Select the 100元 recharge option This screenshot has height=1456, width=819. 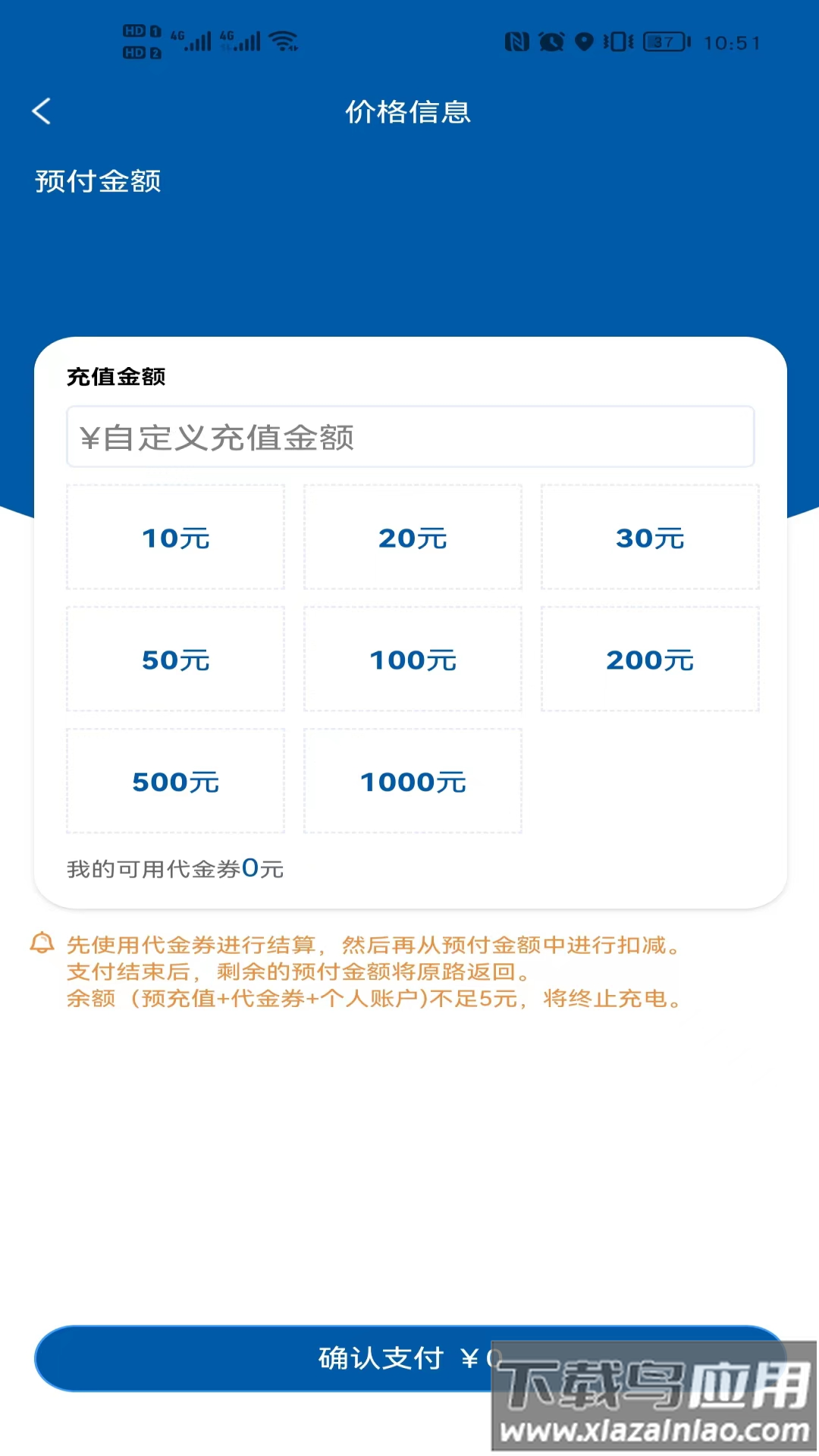click(x=413, y=659)
